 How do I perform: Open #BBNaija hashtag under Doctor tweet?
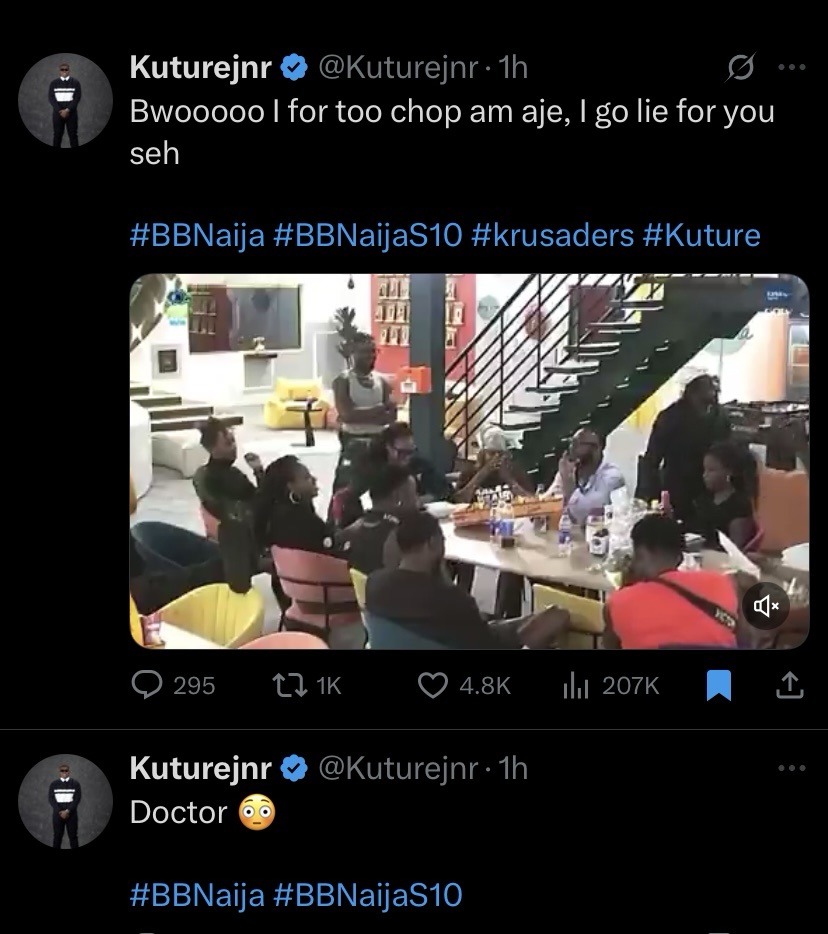click(197, 893)
